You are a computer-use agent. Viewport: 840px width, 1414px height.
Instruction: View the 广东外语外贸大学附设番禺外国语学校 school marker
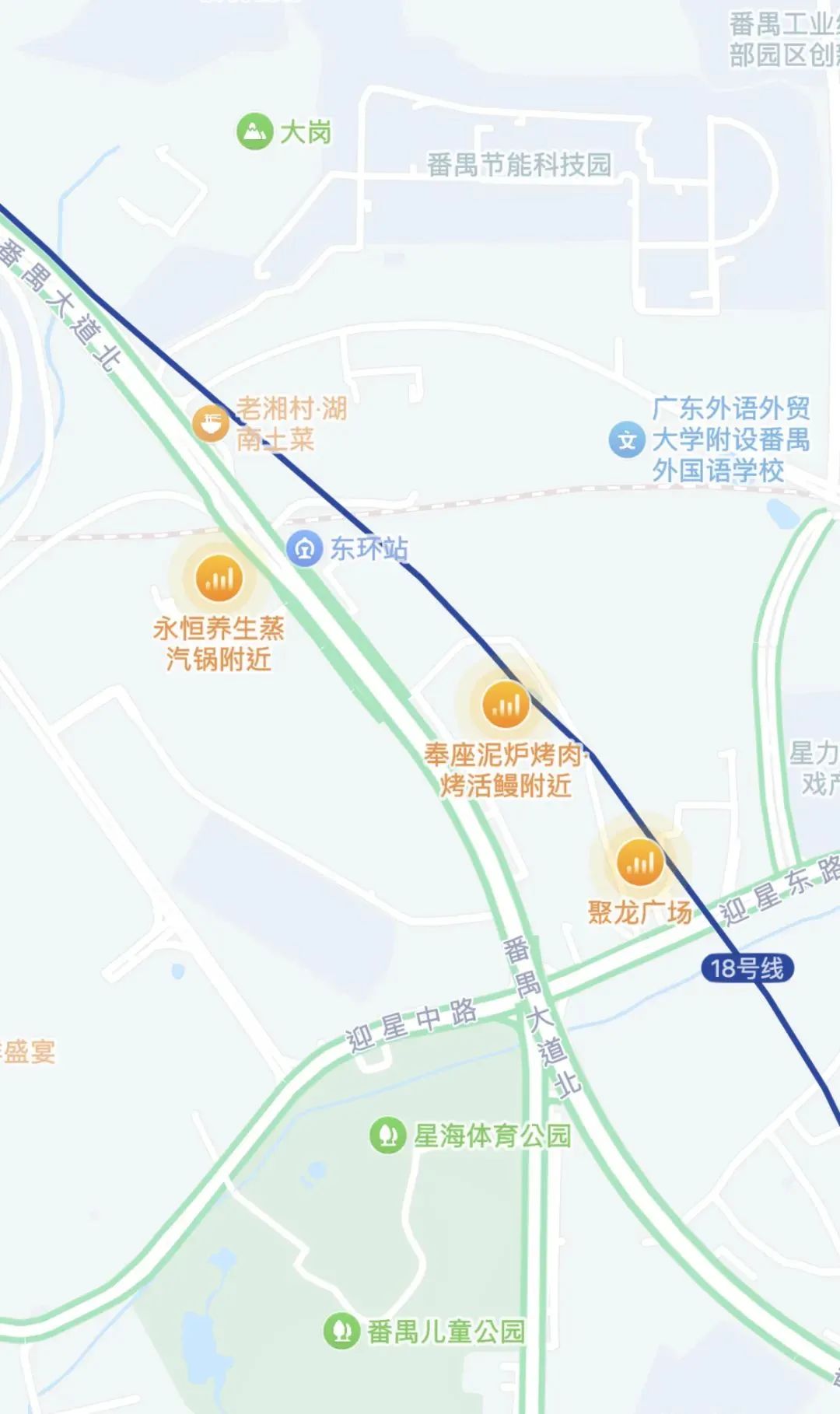coord(627,439)
